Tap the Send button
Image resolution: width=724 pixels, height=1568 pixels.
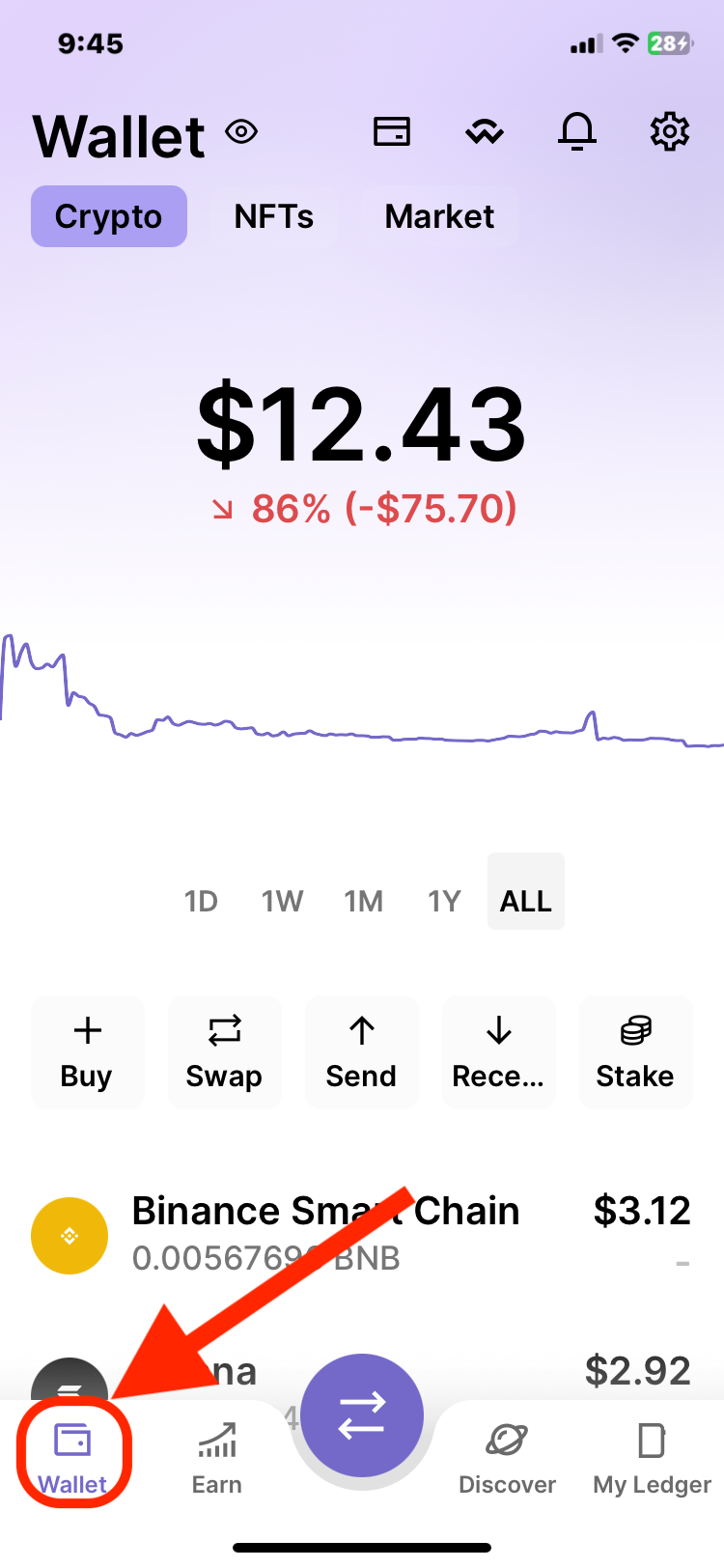(361, 1052)
